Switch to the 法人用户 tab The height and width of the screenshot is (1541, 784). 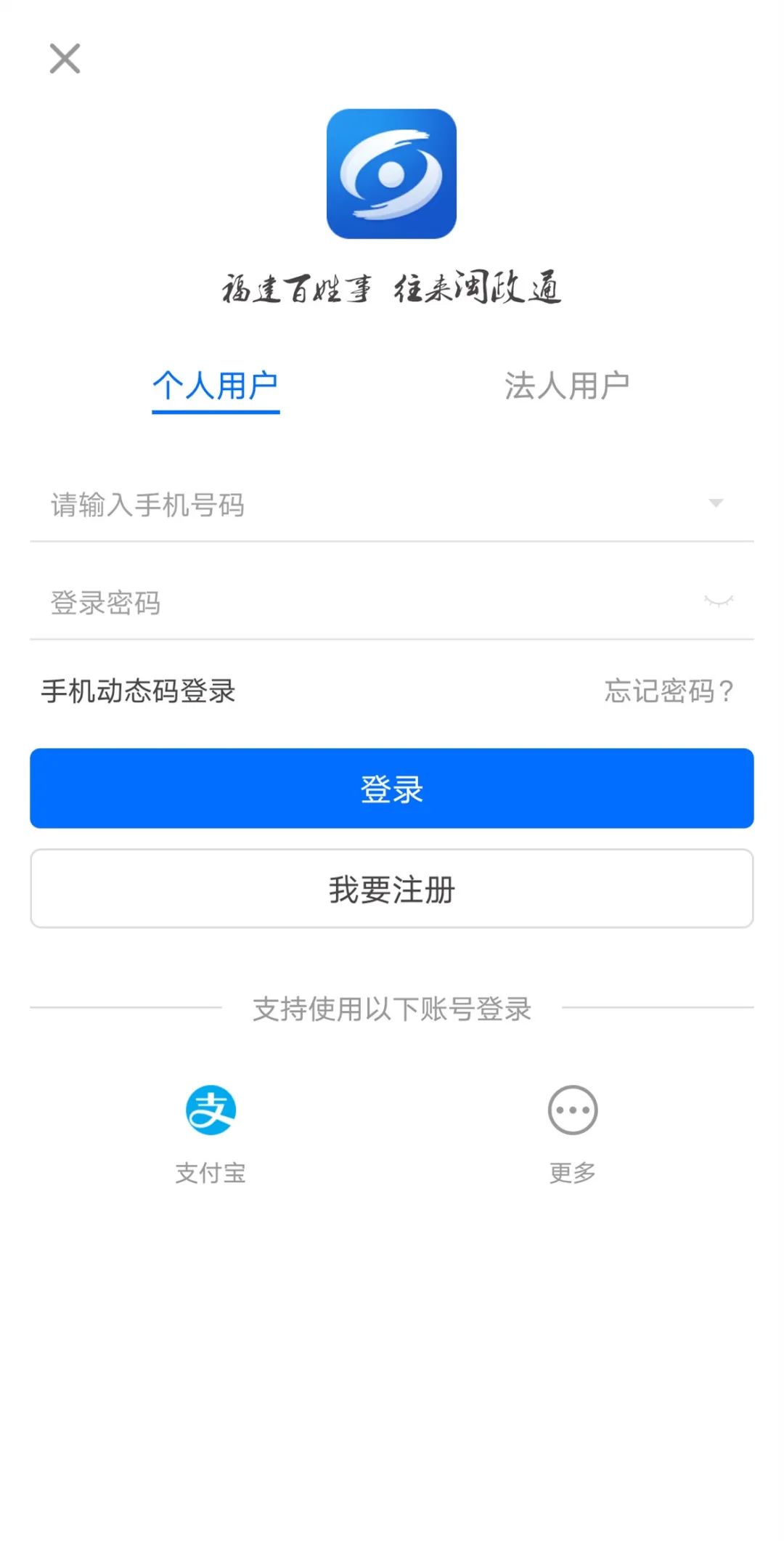[567, 386]
